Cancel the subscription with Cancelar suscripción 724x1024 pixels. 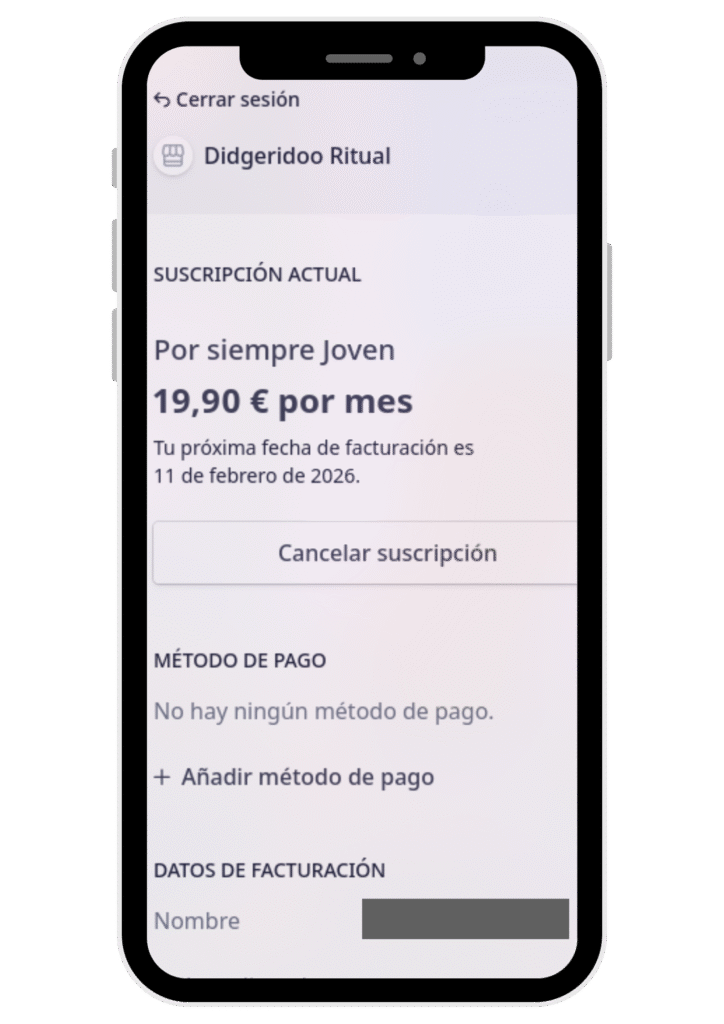tap(386, 553)
